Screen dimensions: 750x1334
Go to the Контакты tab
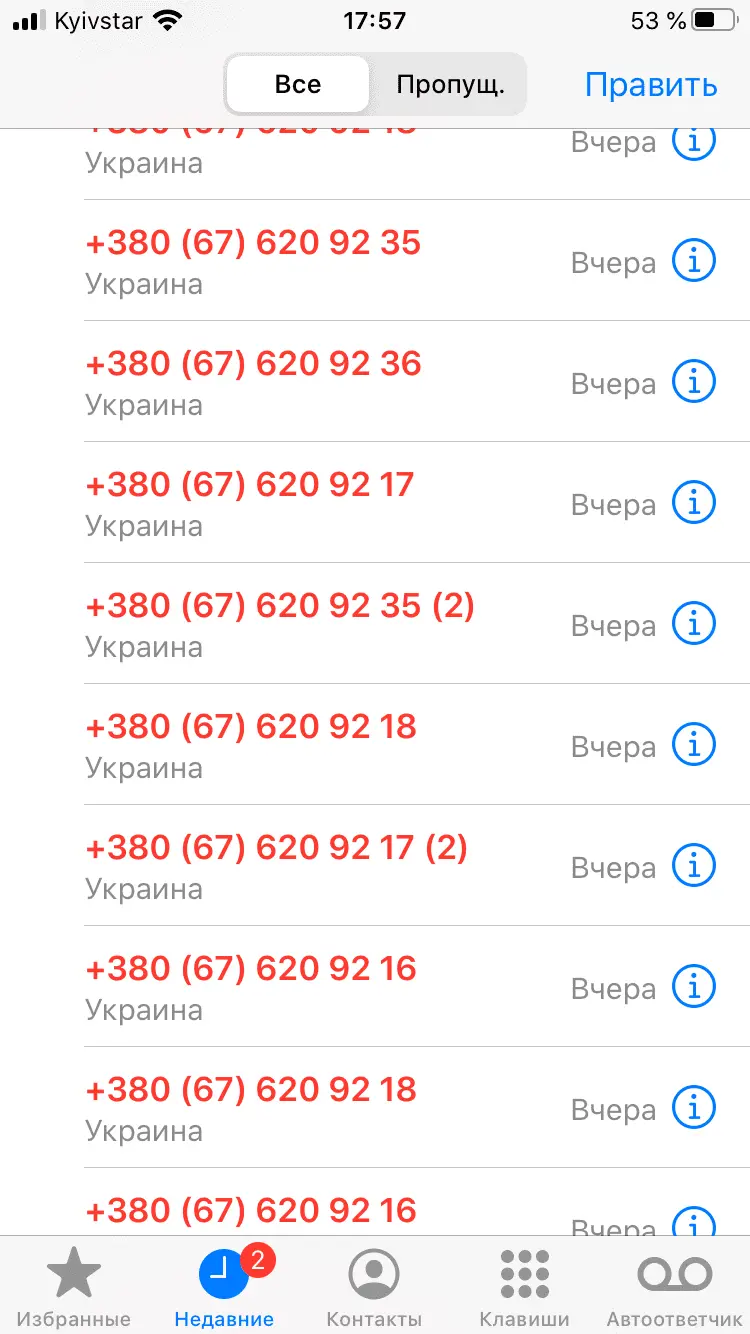click(x=374, y=1288)
